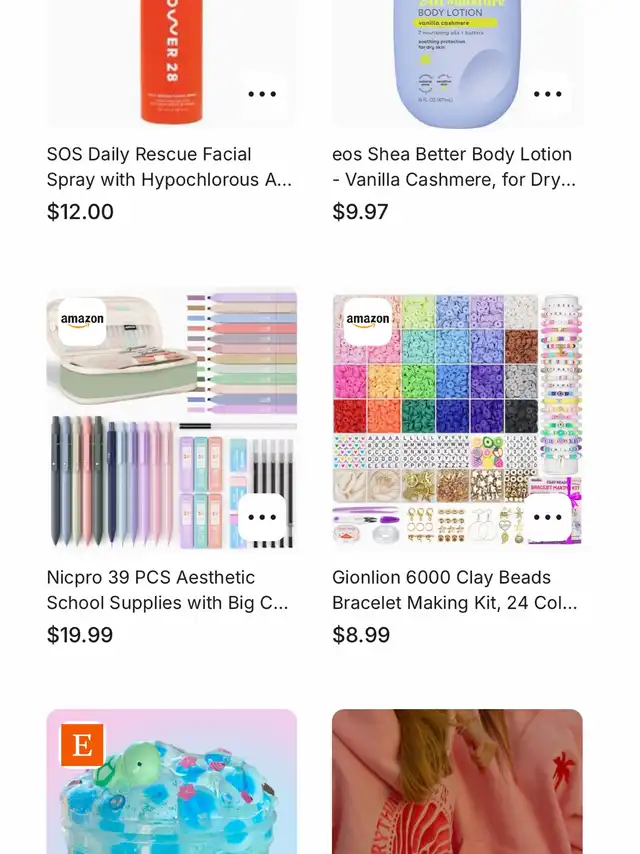The height and width of the screenshot is (854, 640).
Task: Open more options for Nicpro School Supplies
Action: tap(262, 517)
